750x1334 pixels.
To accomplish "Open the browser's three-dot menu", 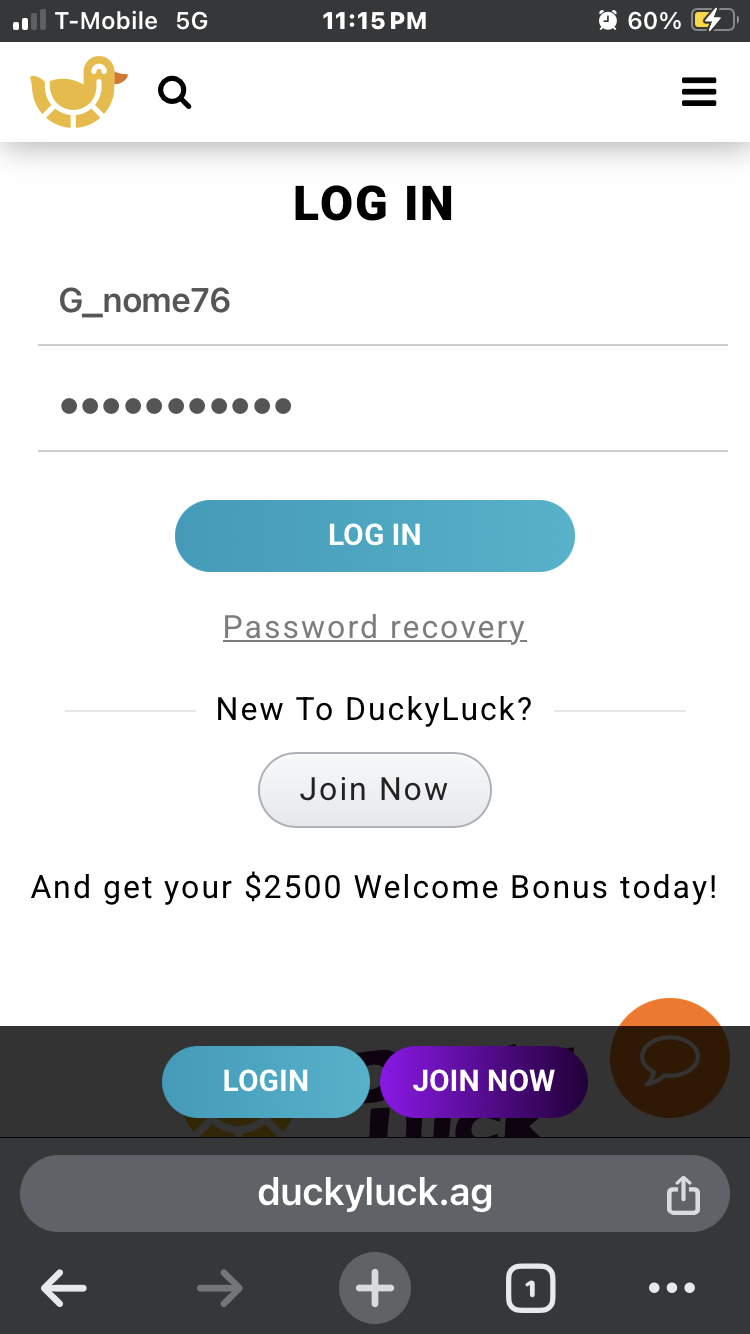I will click(671, 1288).
